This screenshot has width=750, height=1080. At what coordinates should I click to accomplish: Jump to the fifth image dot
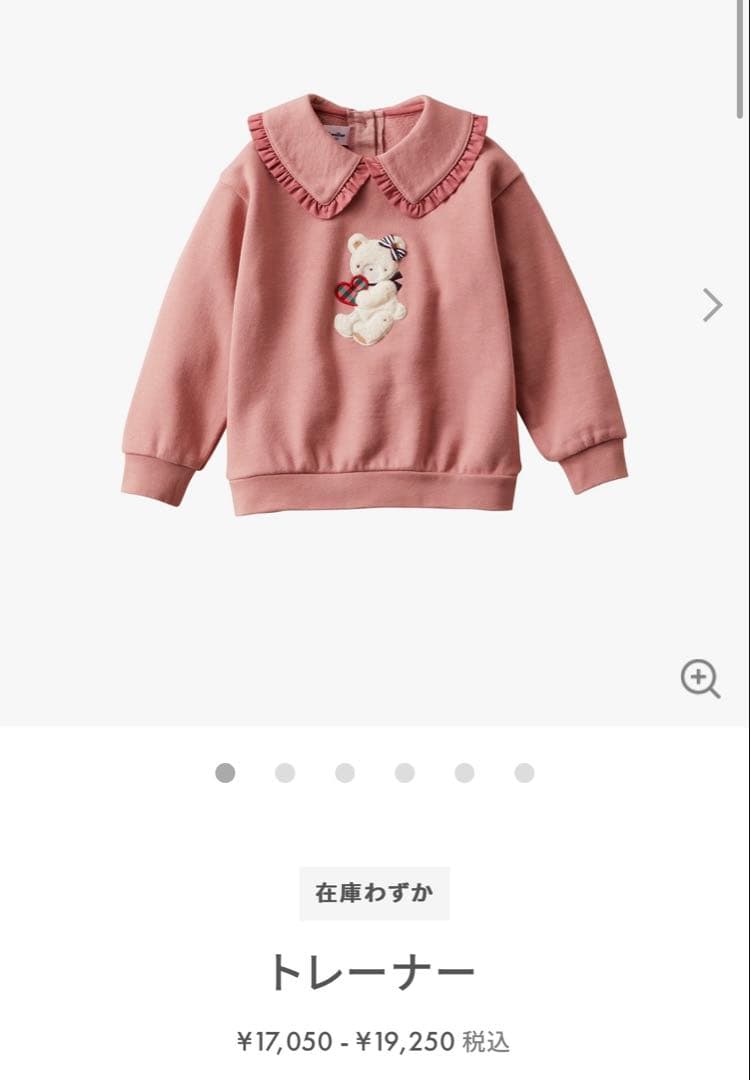(464, 773)
